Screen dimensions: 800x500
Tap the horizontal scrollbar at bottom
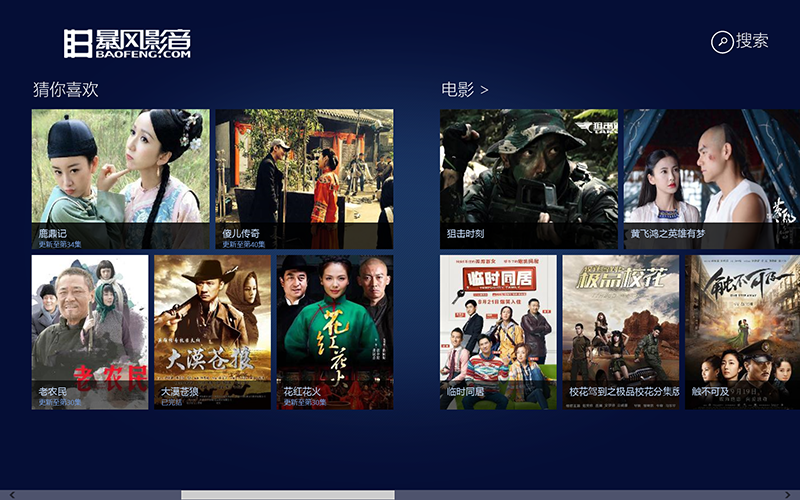288,495
